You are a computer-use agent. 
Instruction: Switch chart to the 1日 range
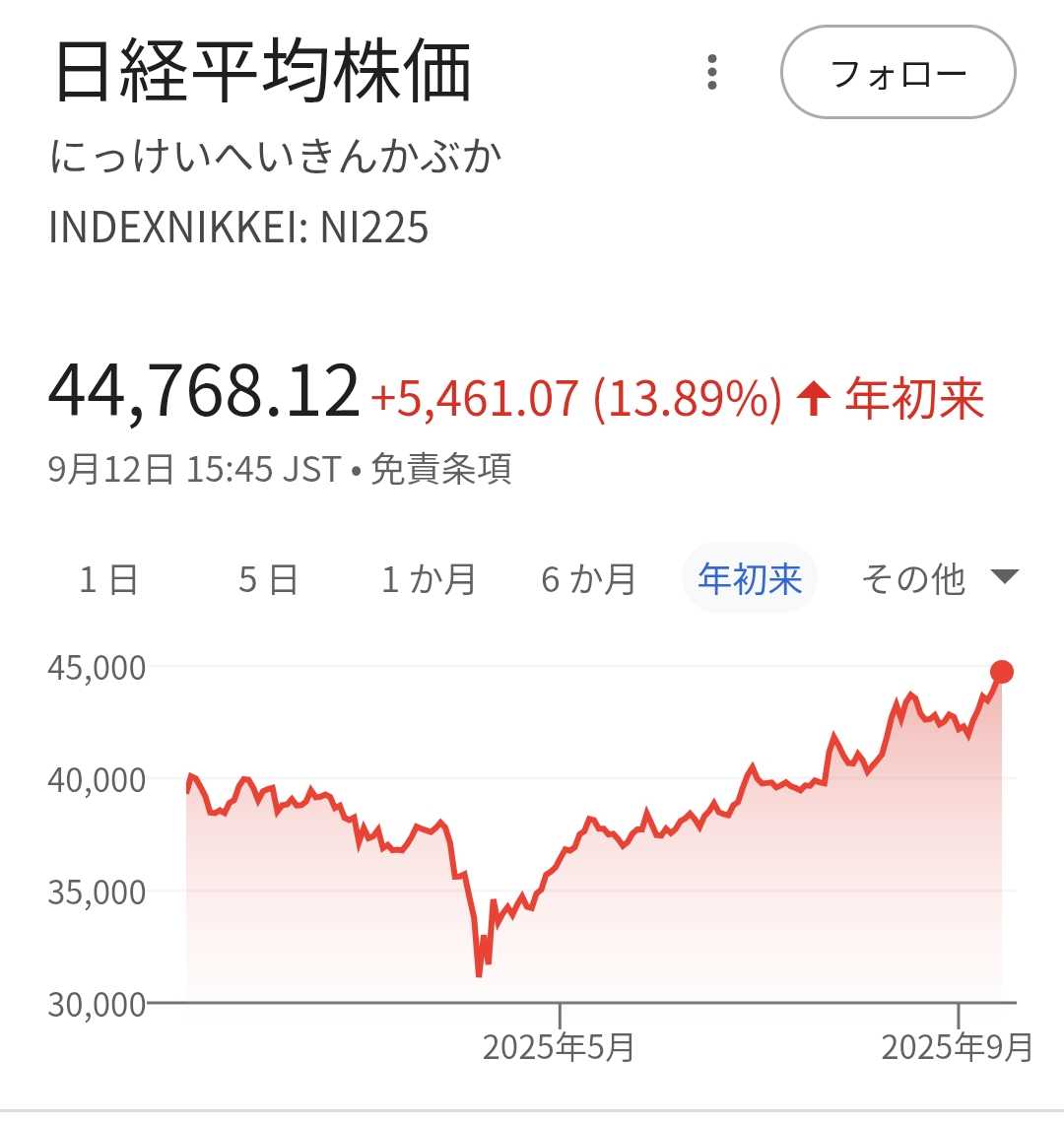click(108, 579)
